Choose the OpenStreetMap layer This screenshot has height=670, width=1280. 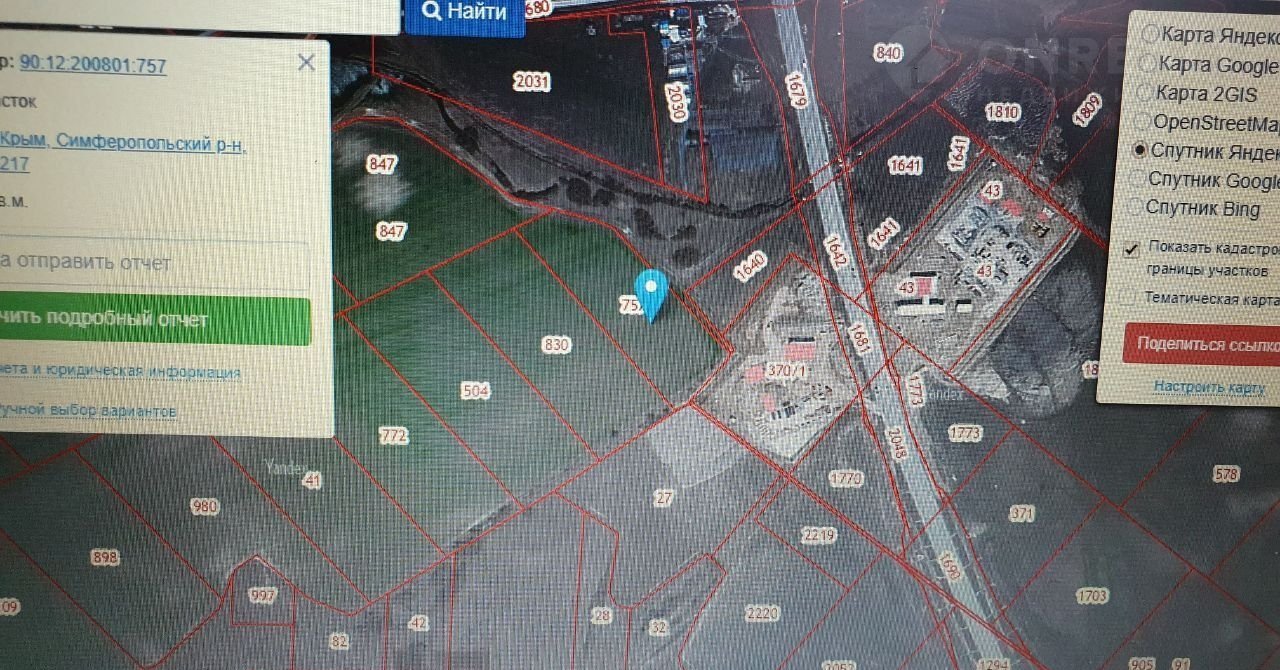pos(1142,122)
